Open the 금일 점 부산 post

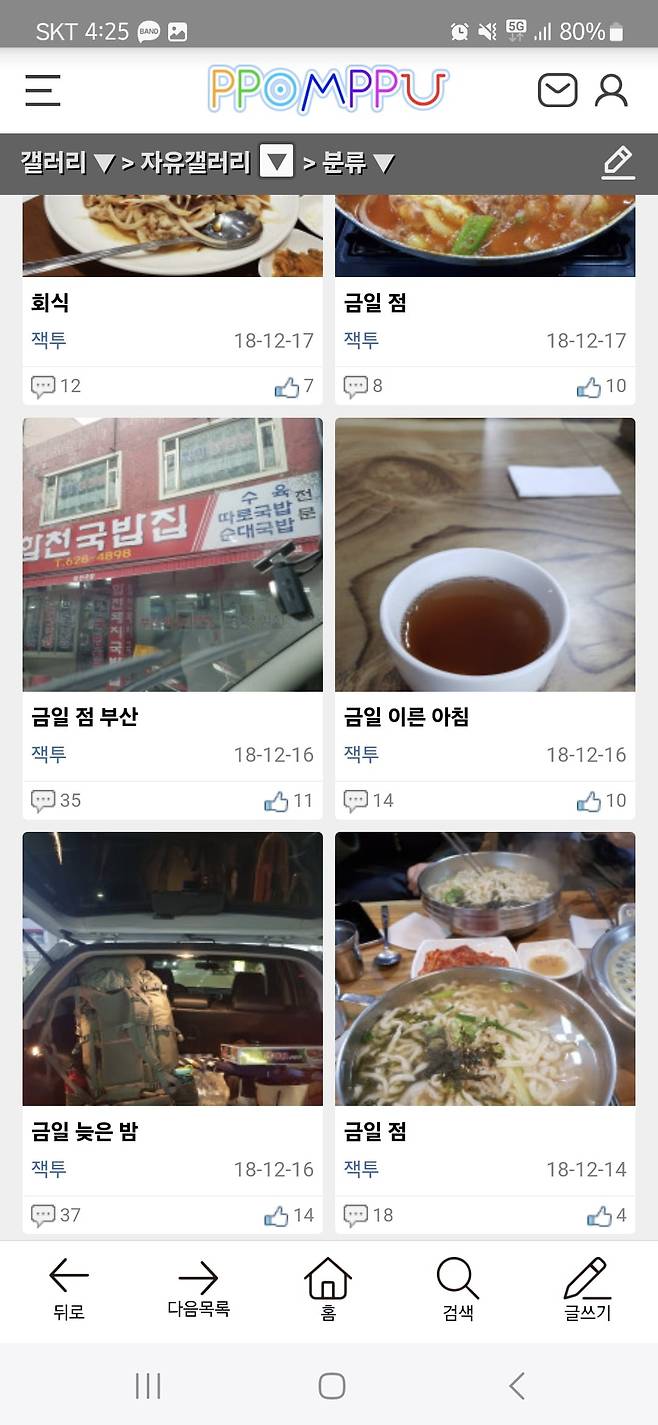click(x=85, y=717)
